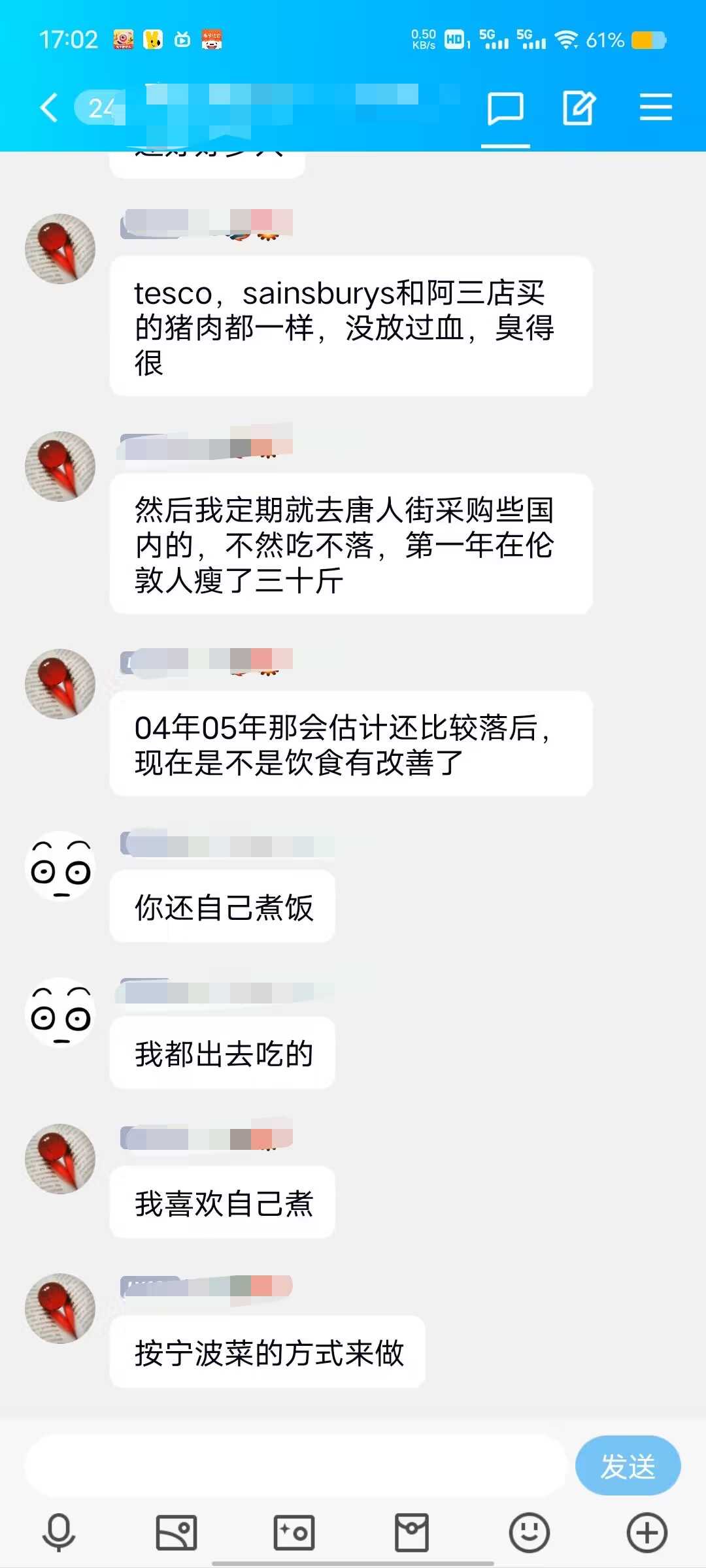Viewport: 706px width, 1568px height.
Task: Focus the message text input box
Action: (295, 1465)
